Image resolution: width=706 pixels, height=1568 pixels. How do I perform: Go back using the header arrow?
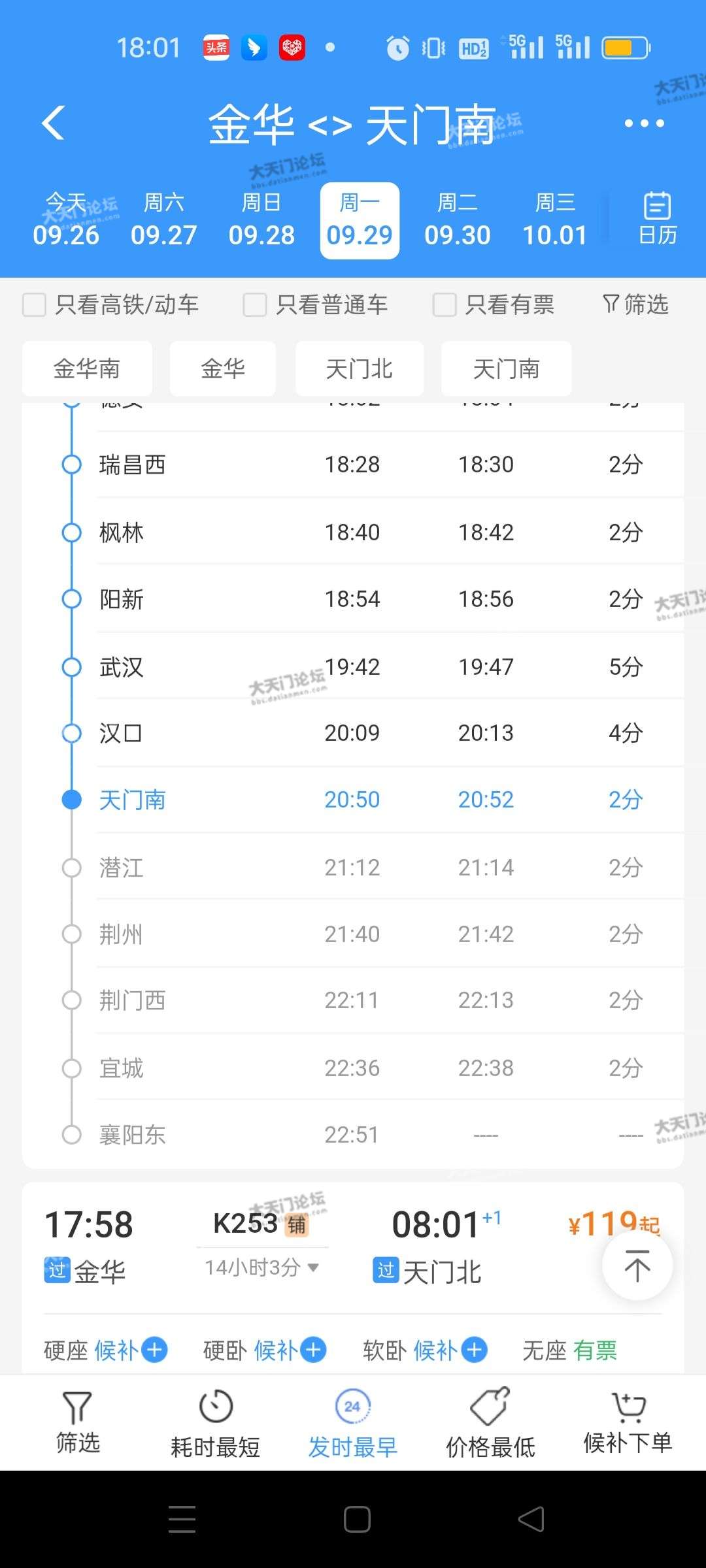[54, 123]
